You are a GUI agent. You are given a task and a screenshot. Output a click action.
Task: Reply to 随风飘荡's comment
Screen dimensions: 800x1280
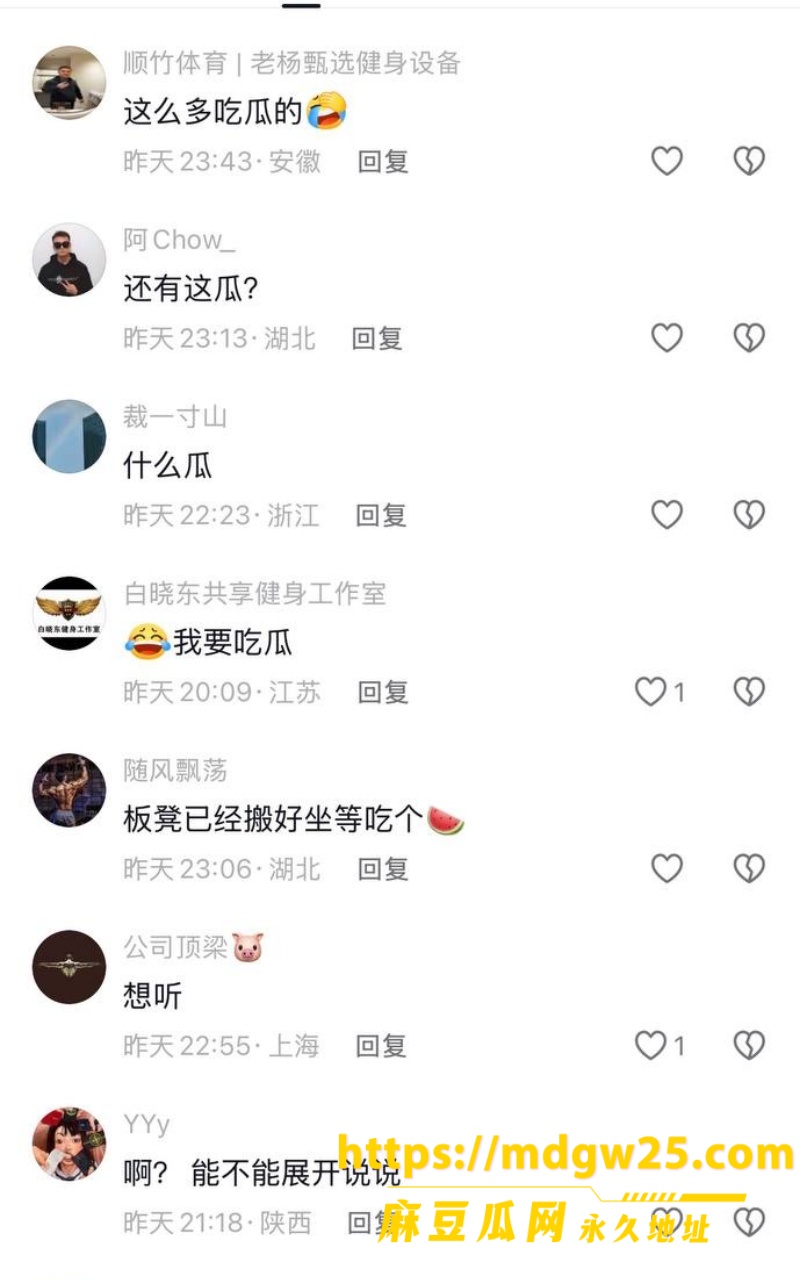click(x=384, y=869)
